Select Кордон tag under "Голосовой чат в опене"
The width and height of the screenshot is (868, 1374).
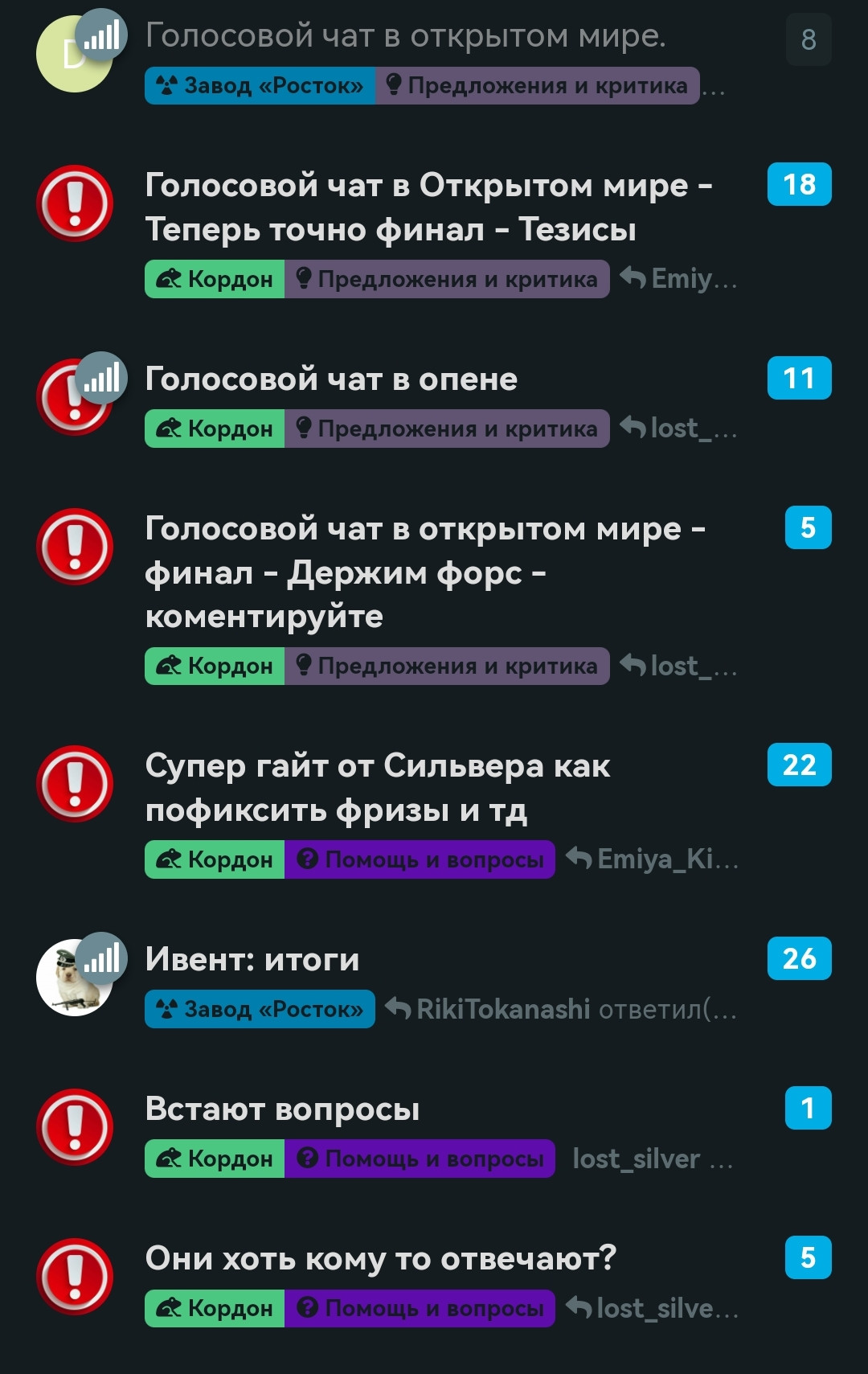[x=215, y=429]
